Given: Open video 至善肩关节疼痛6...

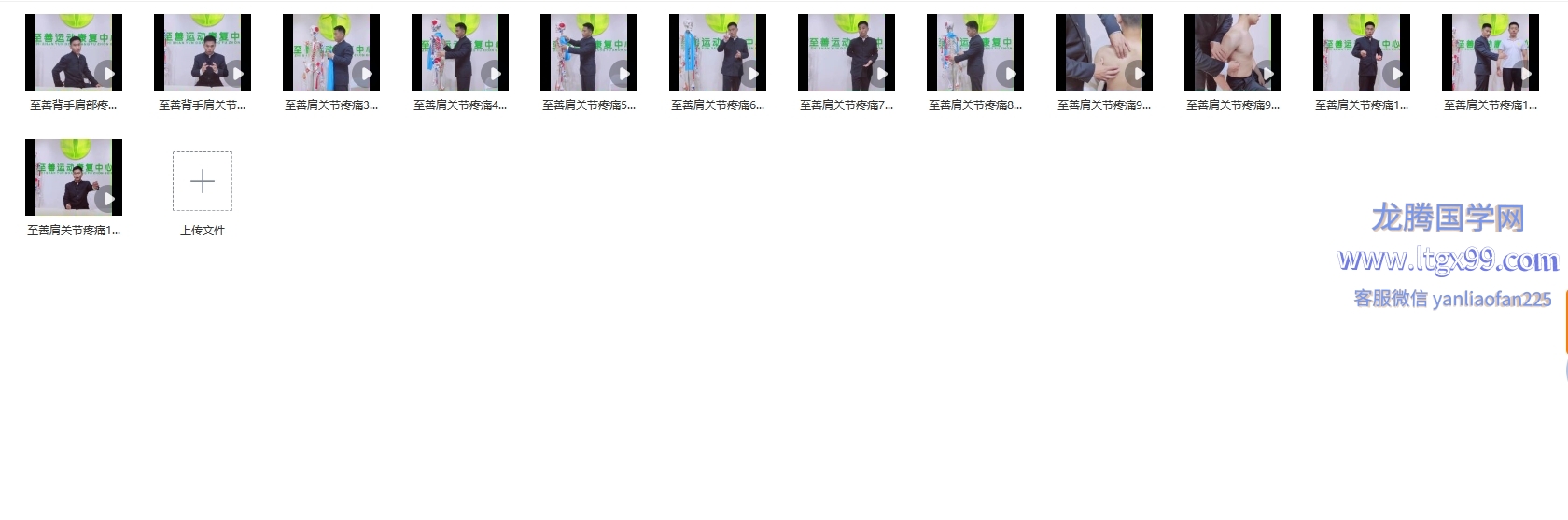Looking at the screenshot, I should pos(717,52).
